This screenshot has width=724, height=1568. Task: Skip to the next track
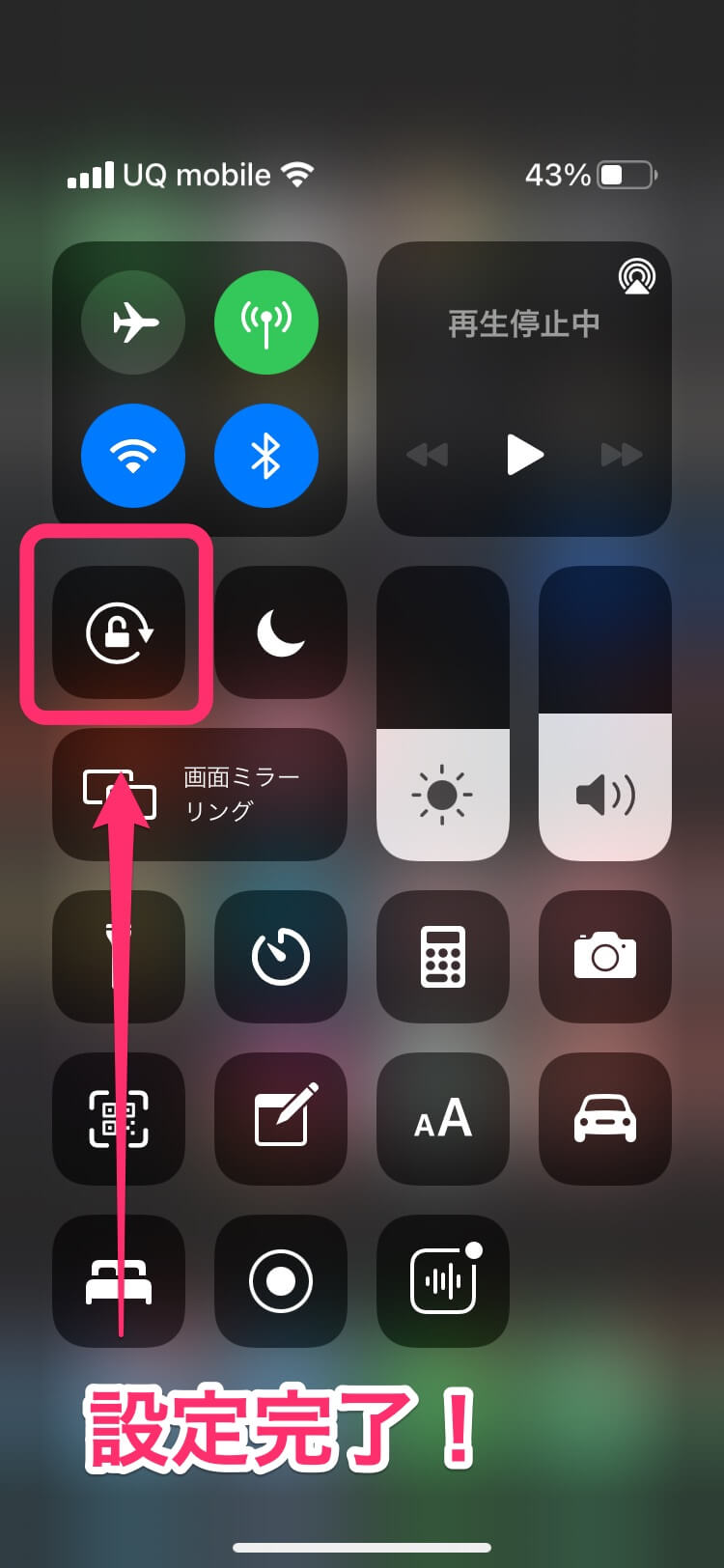621,454
